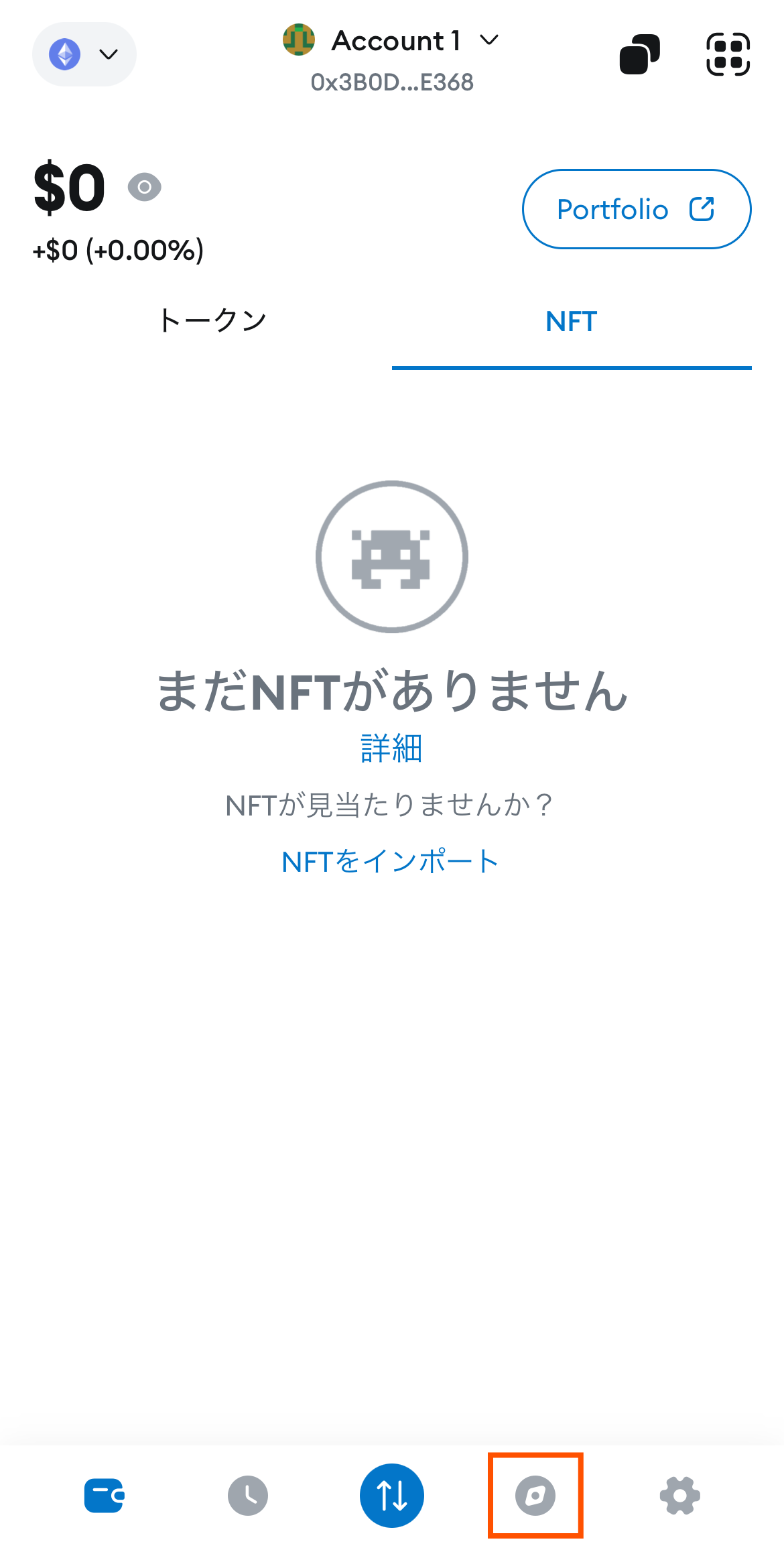Switch to the トークン tab
784x1560 pixels.
coord(212,321)
